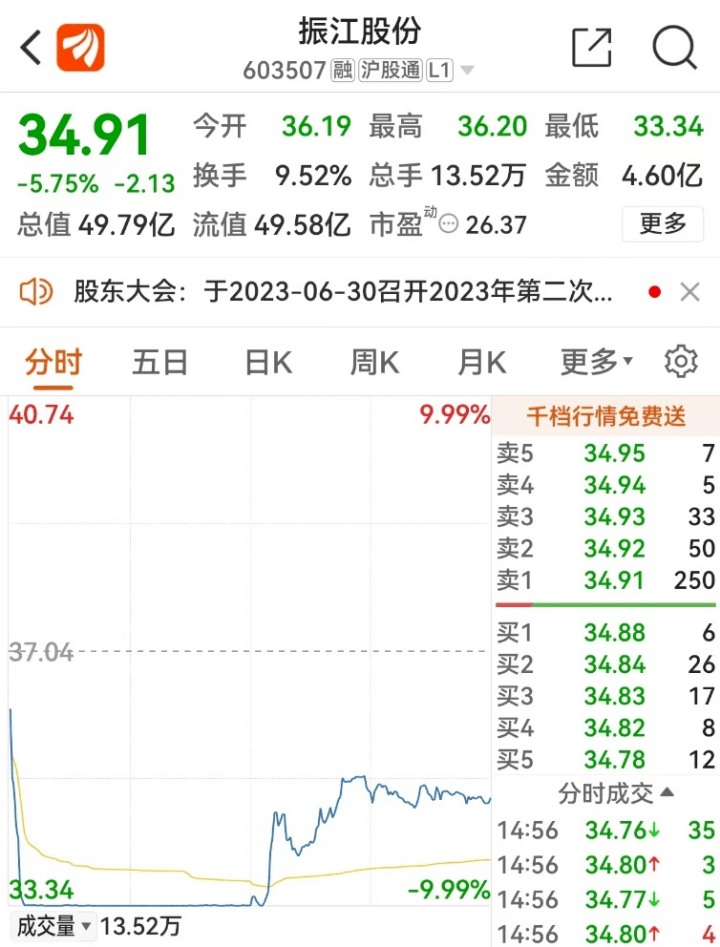The height and width of the screenshot is (947, 720).
Task: Open the search magnifier
Action: pos(675,47)
